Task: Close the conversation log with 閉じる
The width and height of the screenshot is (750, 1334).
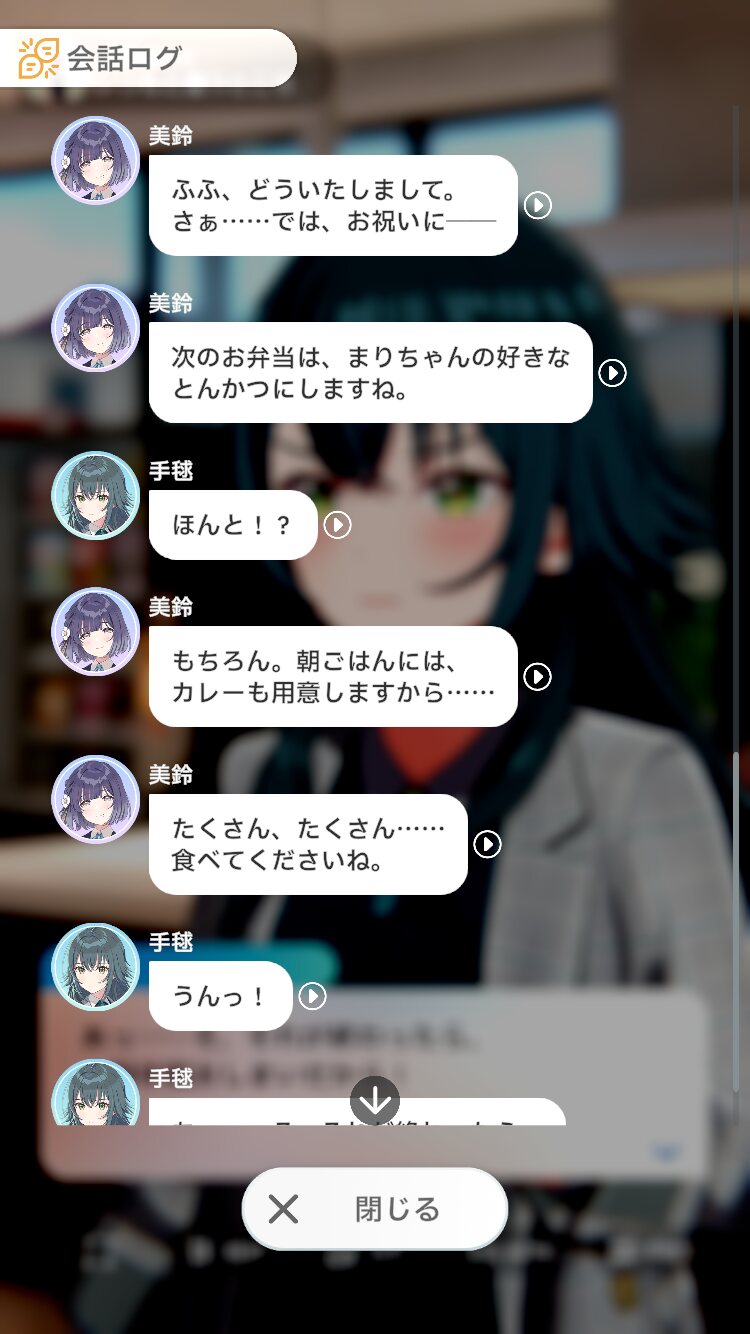Action: [x=375, y=1209]
